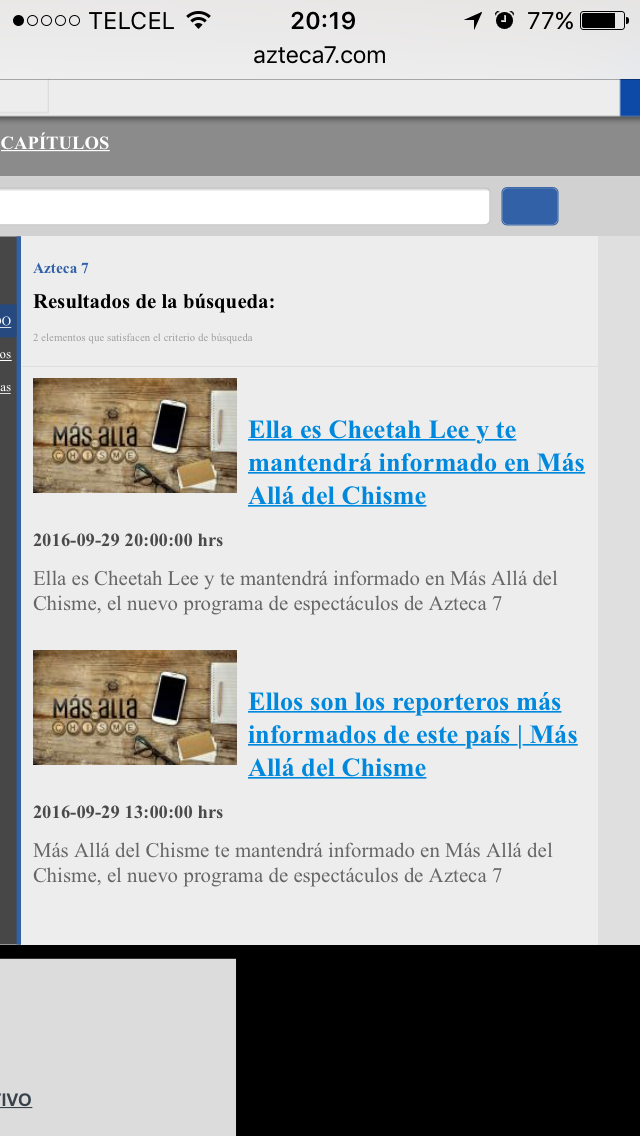The height and width of the screenshot is (1136, 640).
Task: Open the 'Ella es Cheetah Lee' article link
Action: [416, 463]
